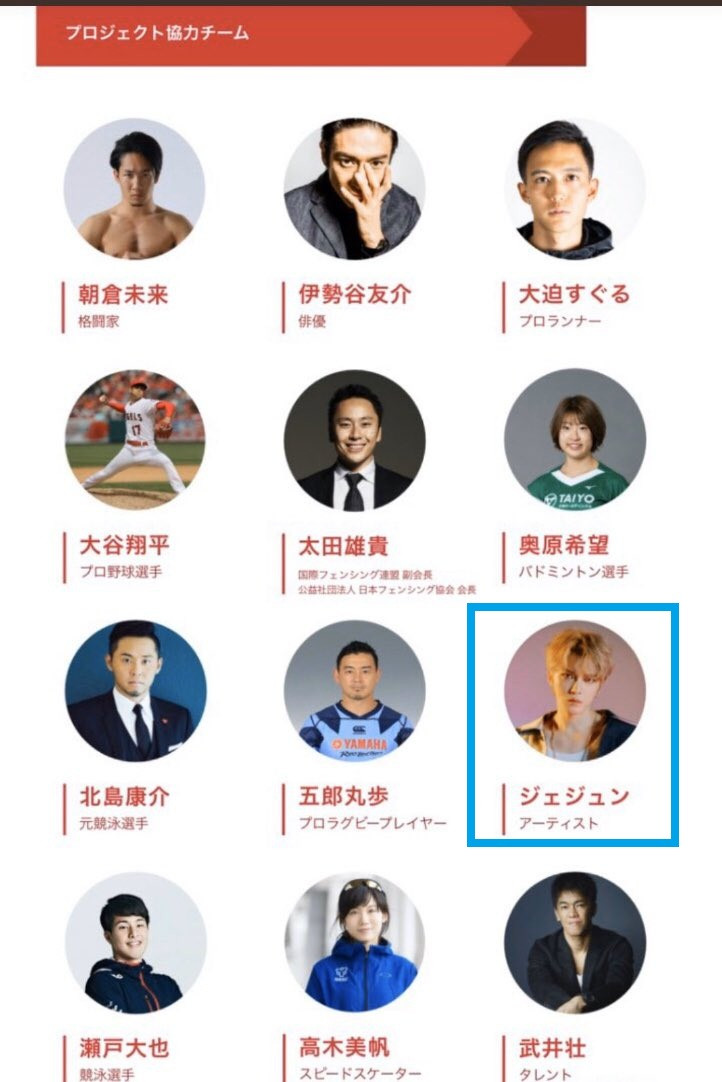View 大迫すぐる's runner profile

tap(574, 190)
